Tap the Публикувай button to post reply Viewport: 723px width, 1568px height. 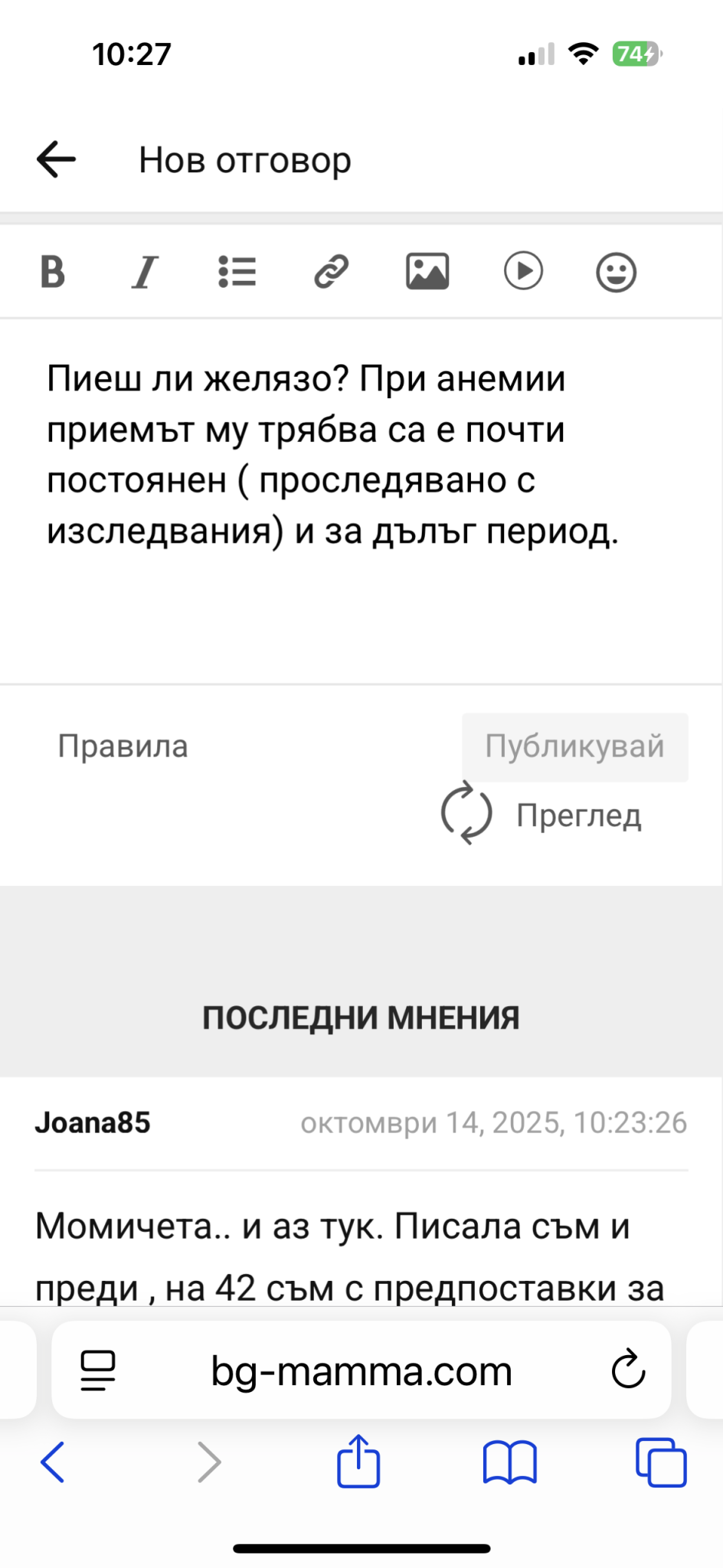[x=575, y=746]
